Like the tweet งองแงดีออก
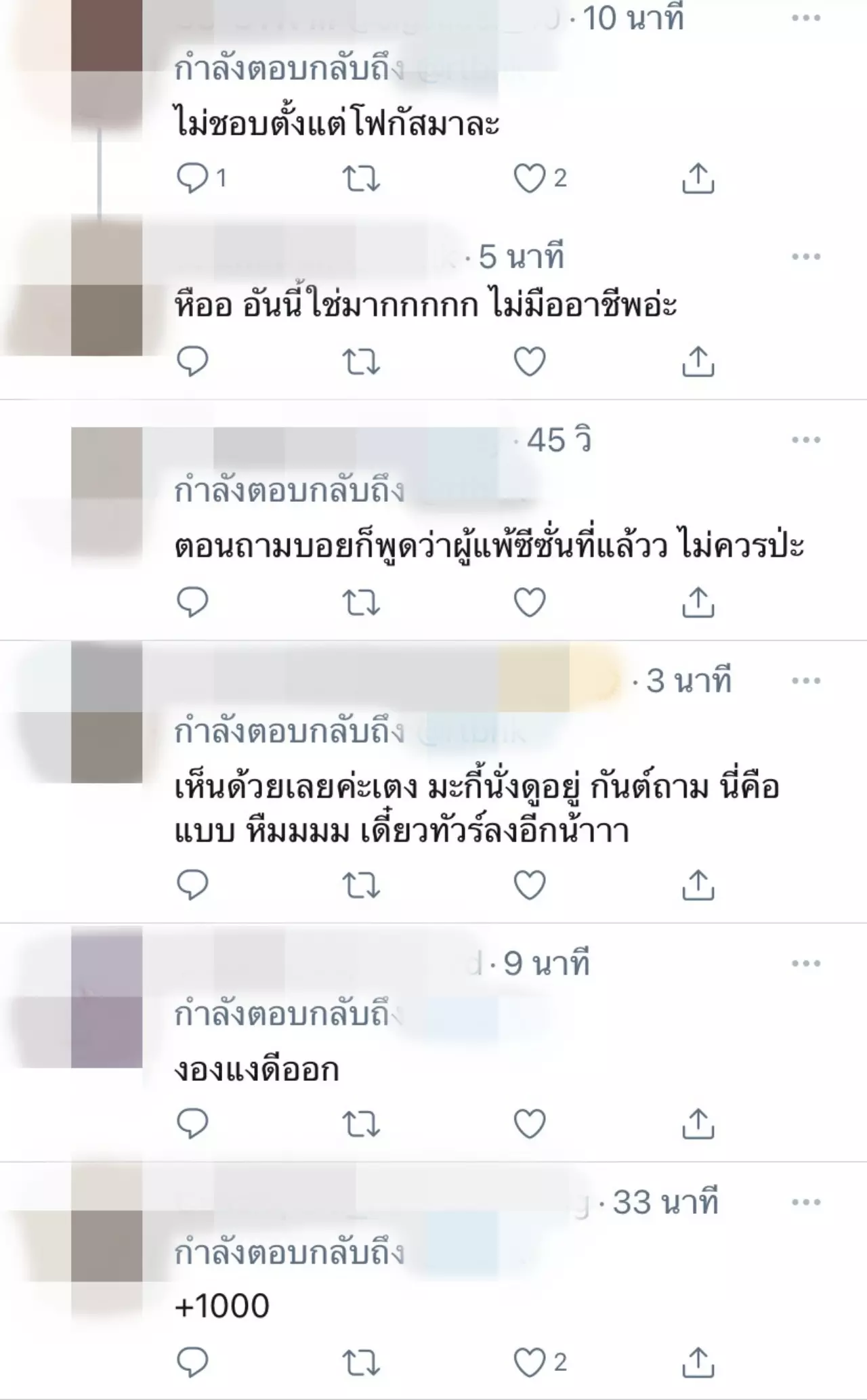 point(530,1125)
